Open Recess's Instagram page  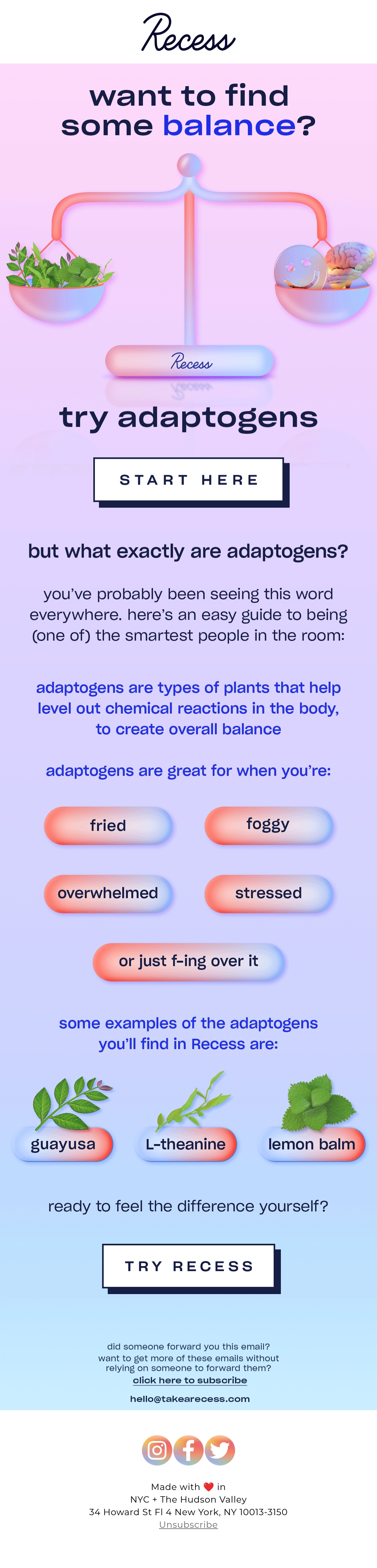157,1450
